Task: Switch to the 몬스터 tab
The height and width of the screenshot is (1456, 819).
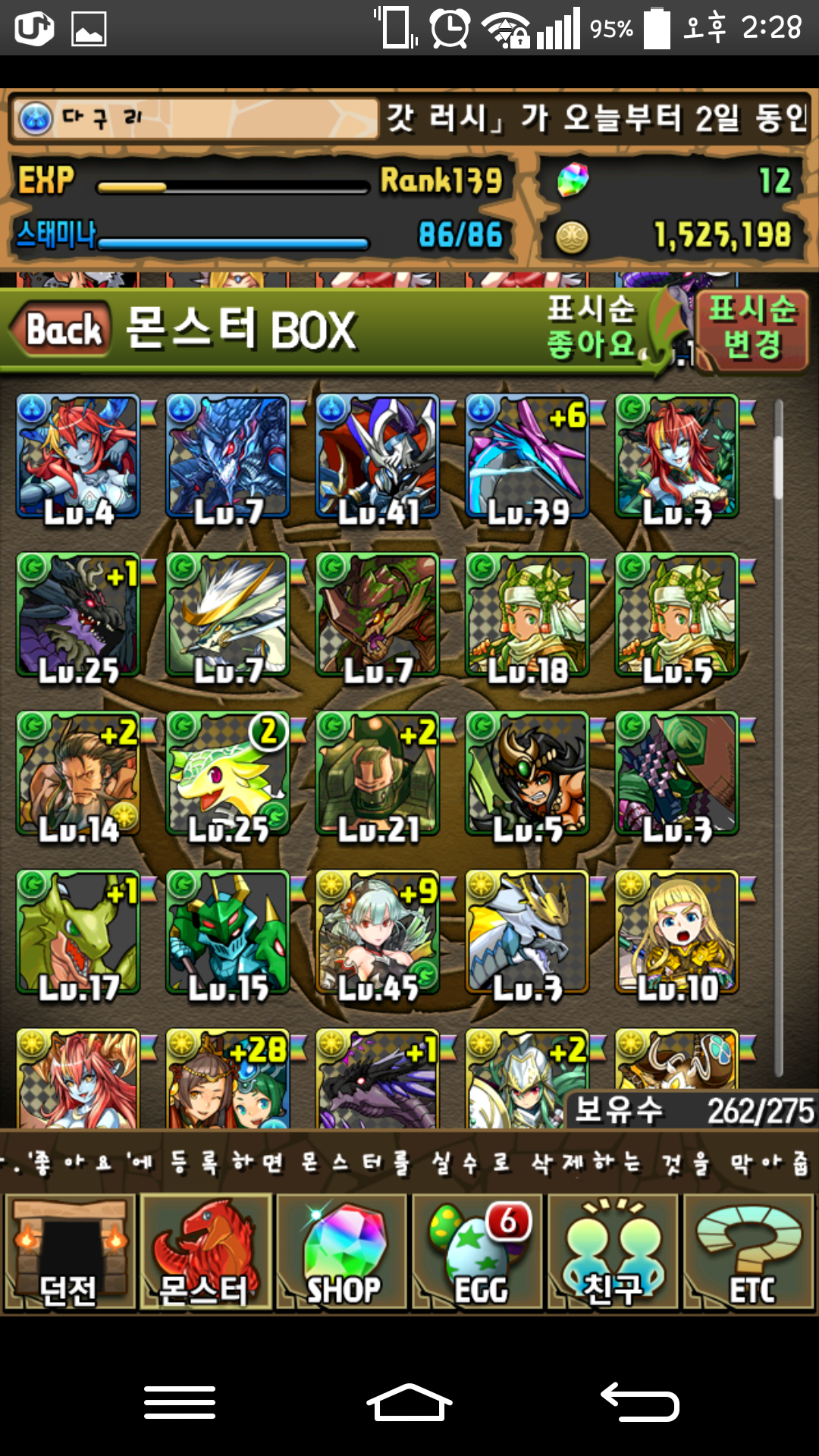Action: pyautogui.click(x=205, y=1253)
